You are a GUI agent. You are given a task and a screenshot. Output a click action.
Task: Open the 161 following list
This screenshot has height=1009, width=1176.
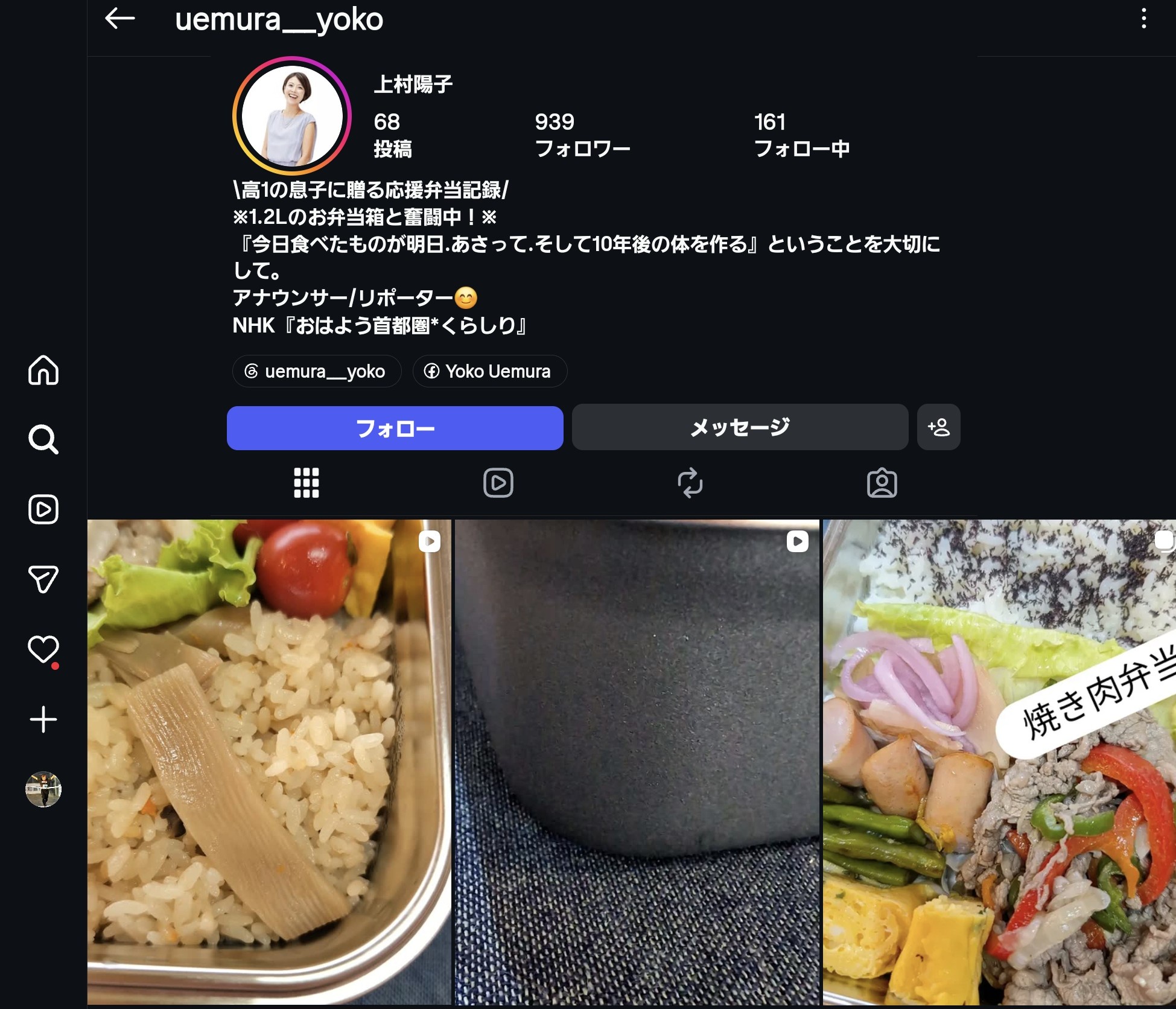point(801,135)
